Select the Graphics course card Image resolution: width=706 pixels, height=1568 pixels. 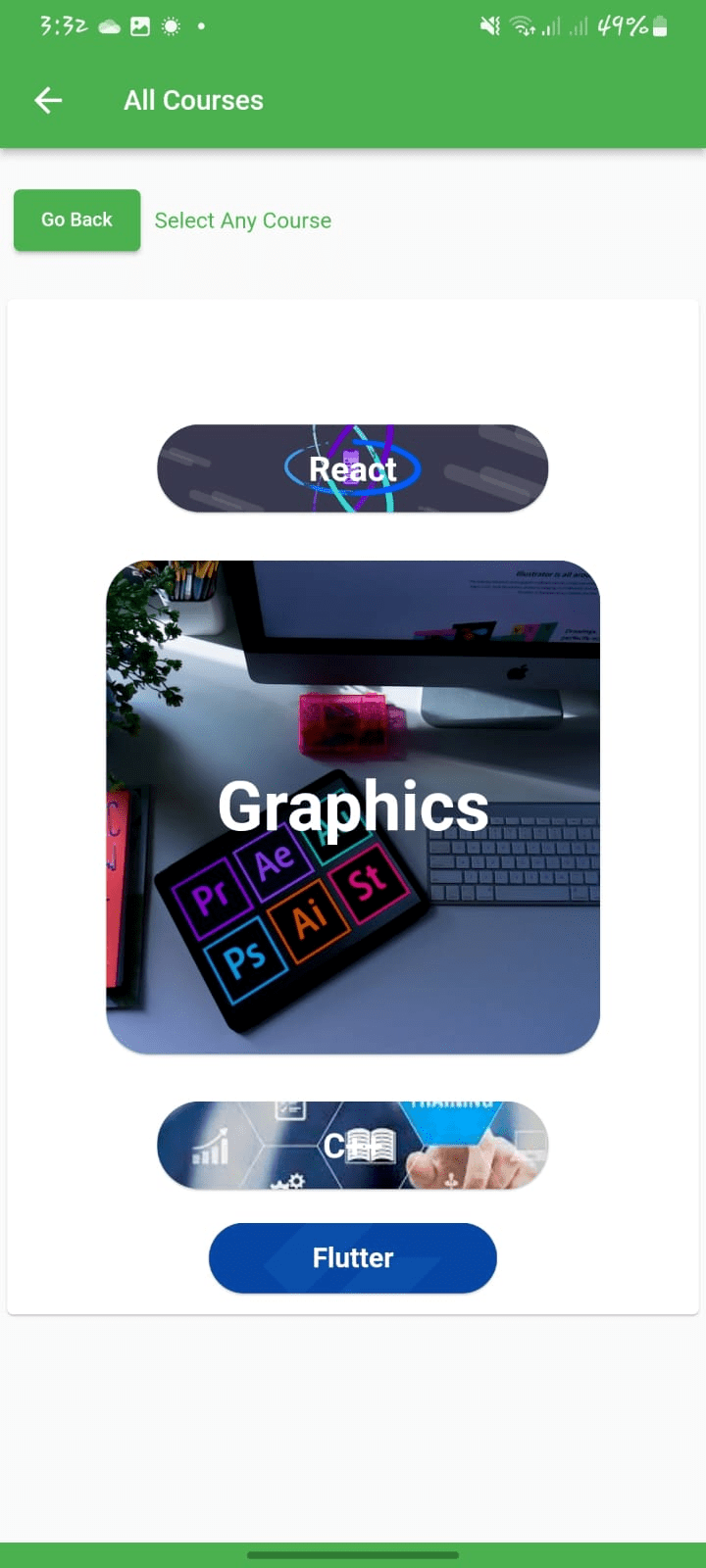pyautogui.click(x=353, y=808)
